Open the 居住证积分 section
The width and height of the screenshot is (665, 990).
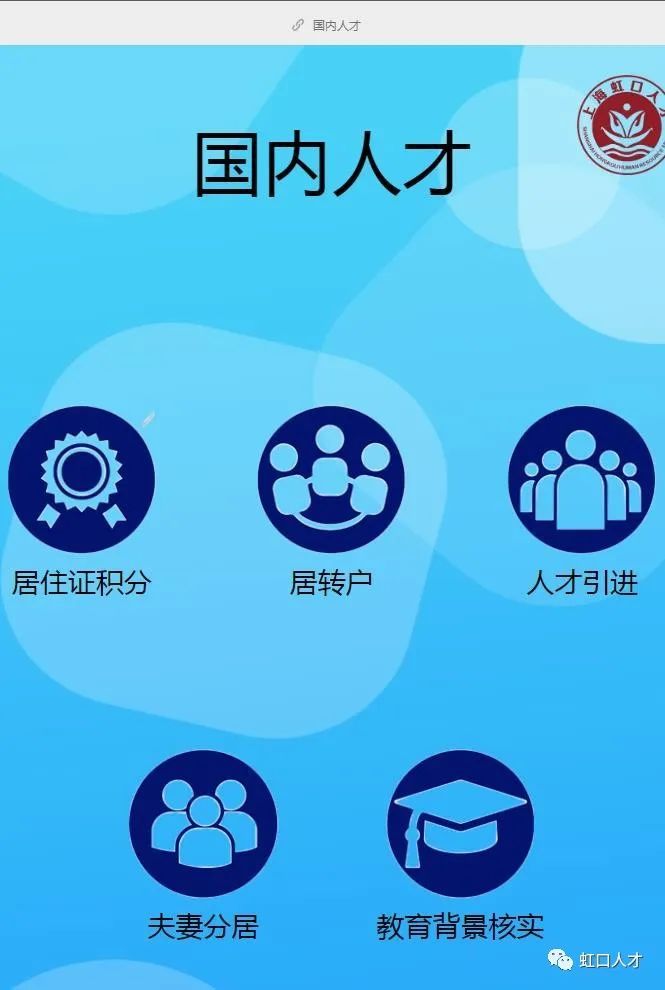(x=81, y=479)
